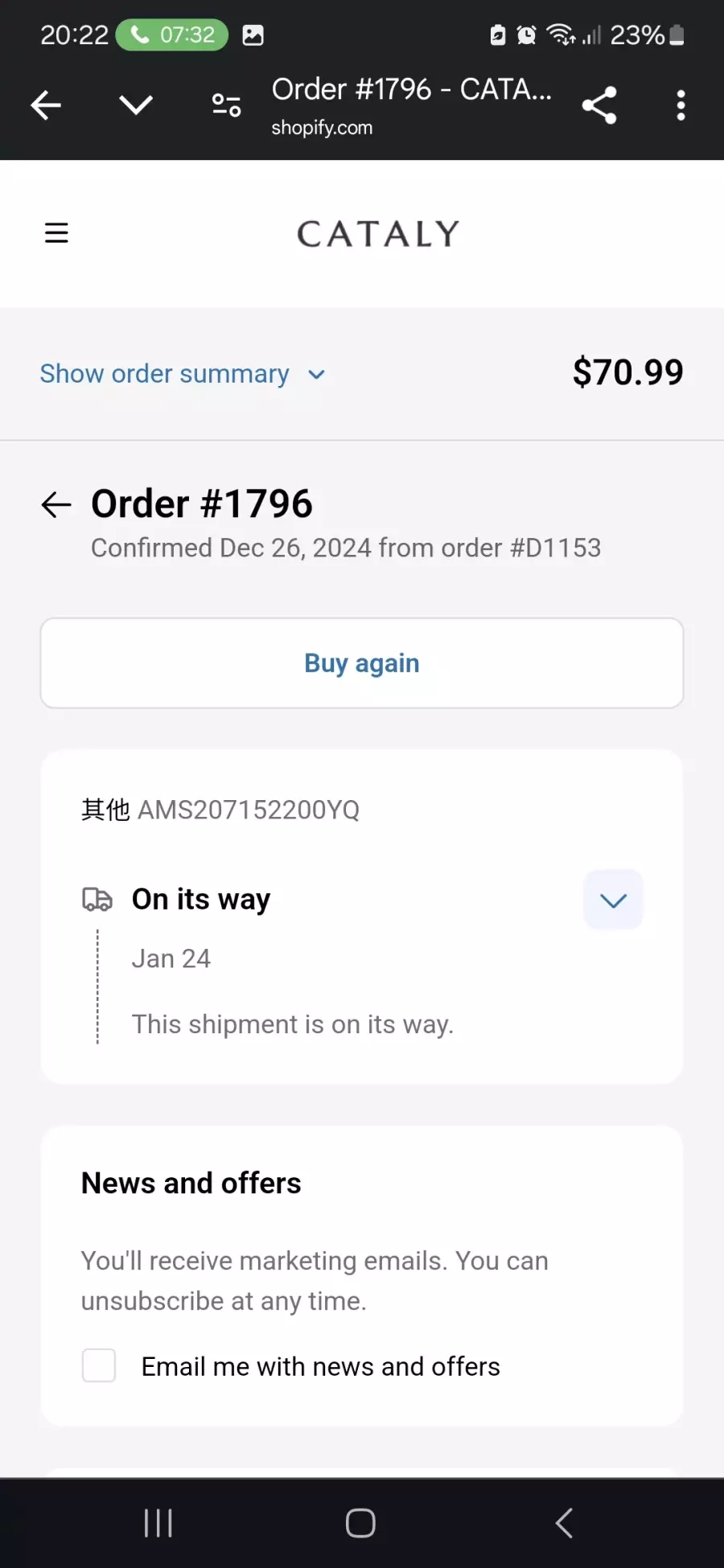This screenshot has height=1568, width=724.
Task: Tap the Buy again button
Action: (362, 663)
